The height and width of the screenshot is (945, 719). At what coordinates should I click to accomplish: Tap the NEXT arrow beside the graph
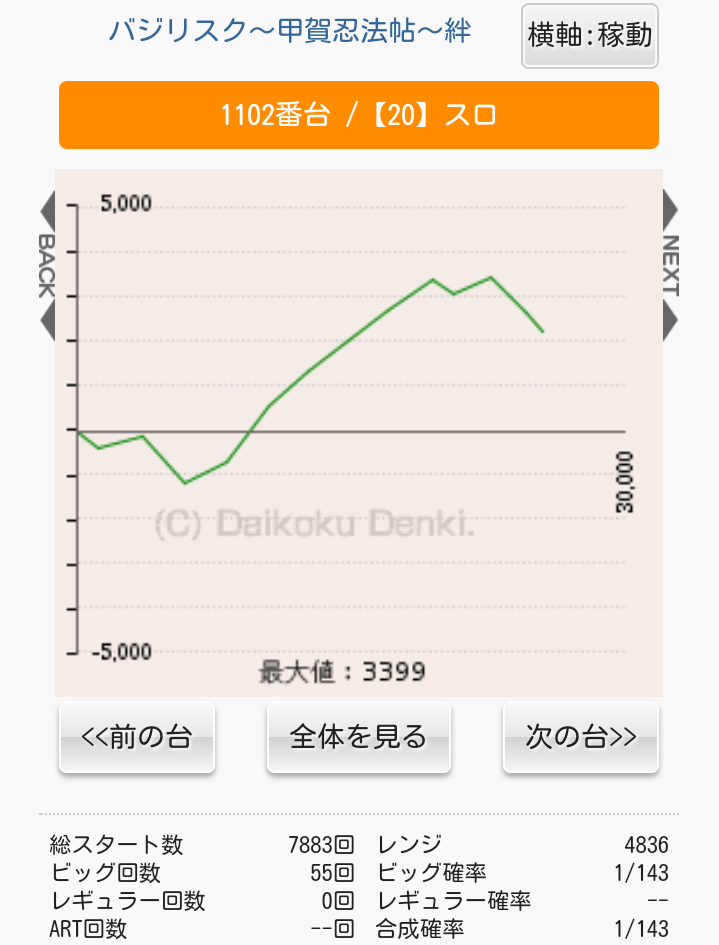click(670, 266)
